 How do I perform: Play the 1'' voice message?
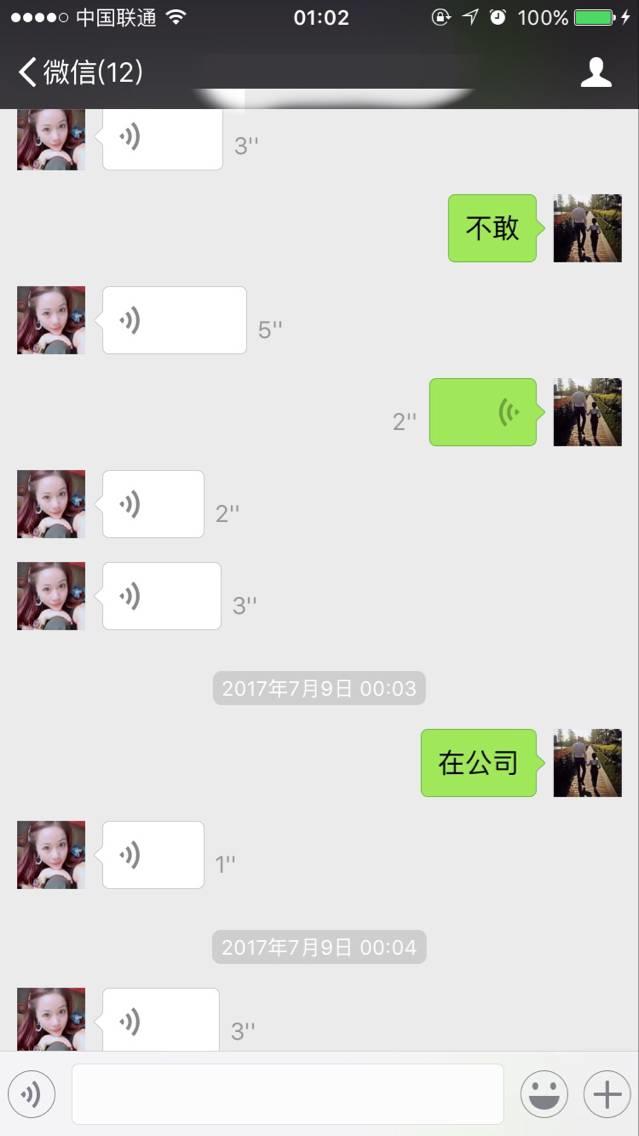point(153,855)
